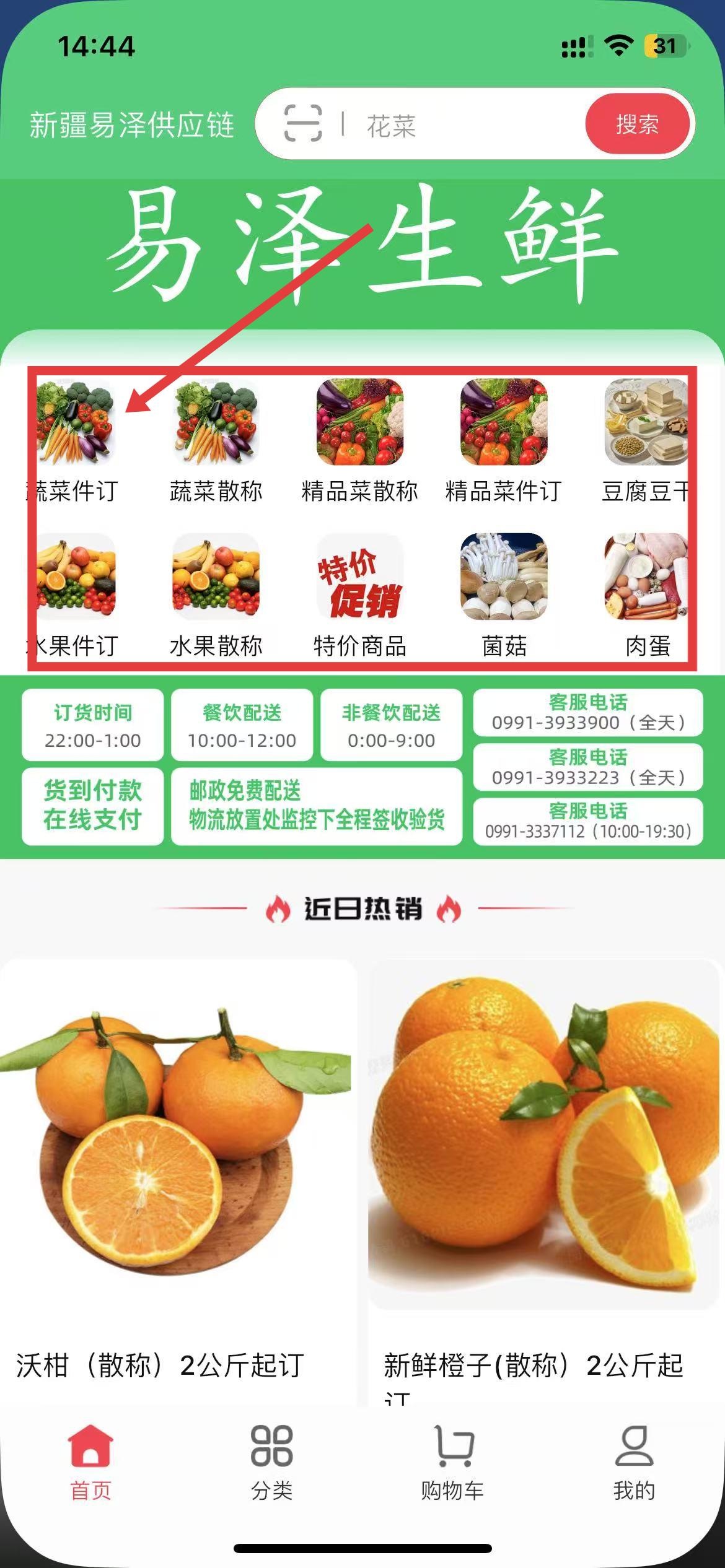Open the 豆腐豆干 category
725x1568 pixels.
point(646,441)
